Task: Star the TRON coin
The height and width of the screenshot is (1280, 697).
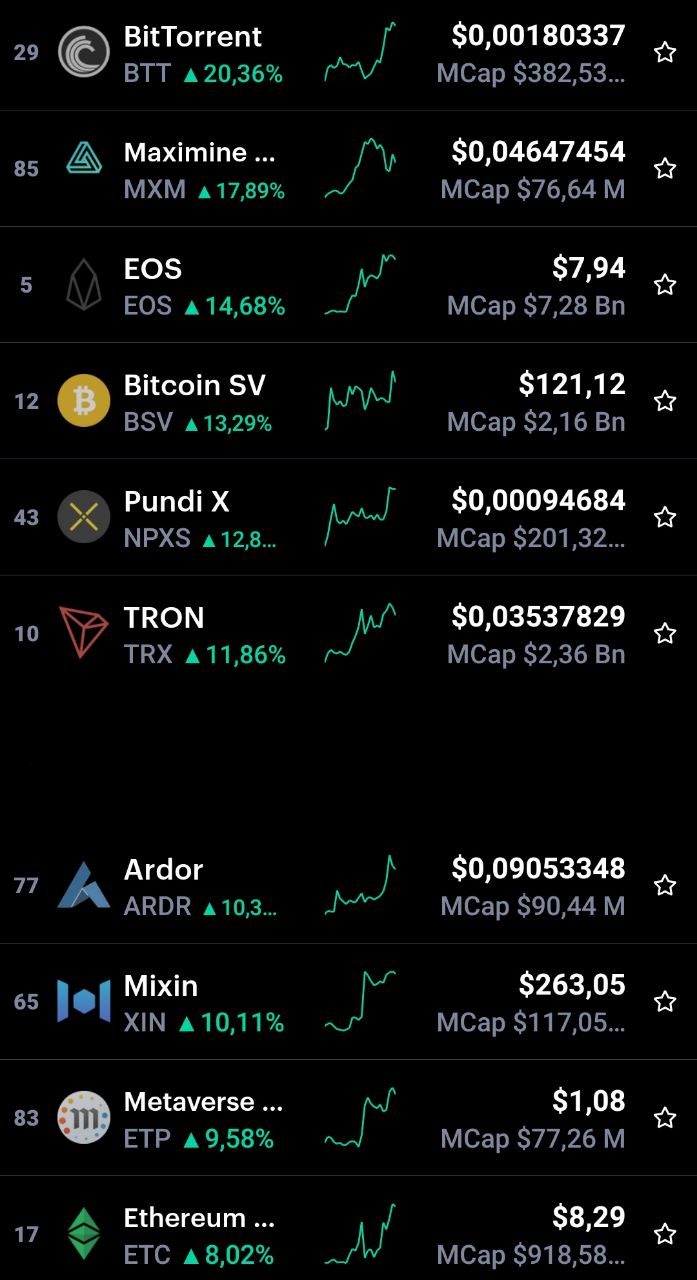Action: pyautogui.click(x=665, y=633)
